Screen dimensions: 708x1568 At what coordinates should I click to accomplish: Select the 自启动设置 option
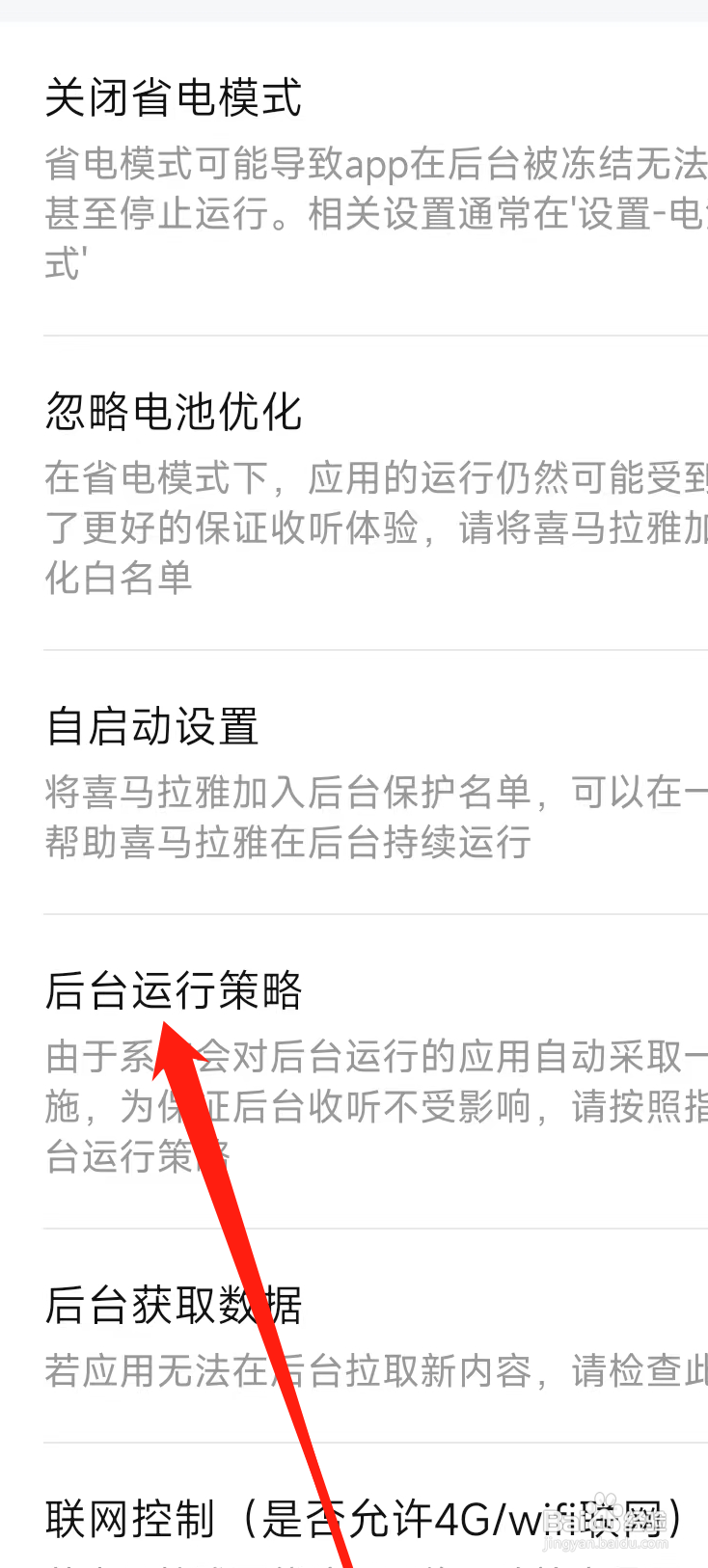click(152, 728)
